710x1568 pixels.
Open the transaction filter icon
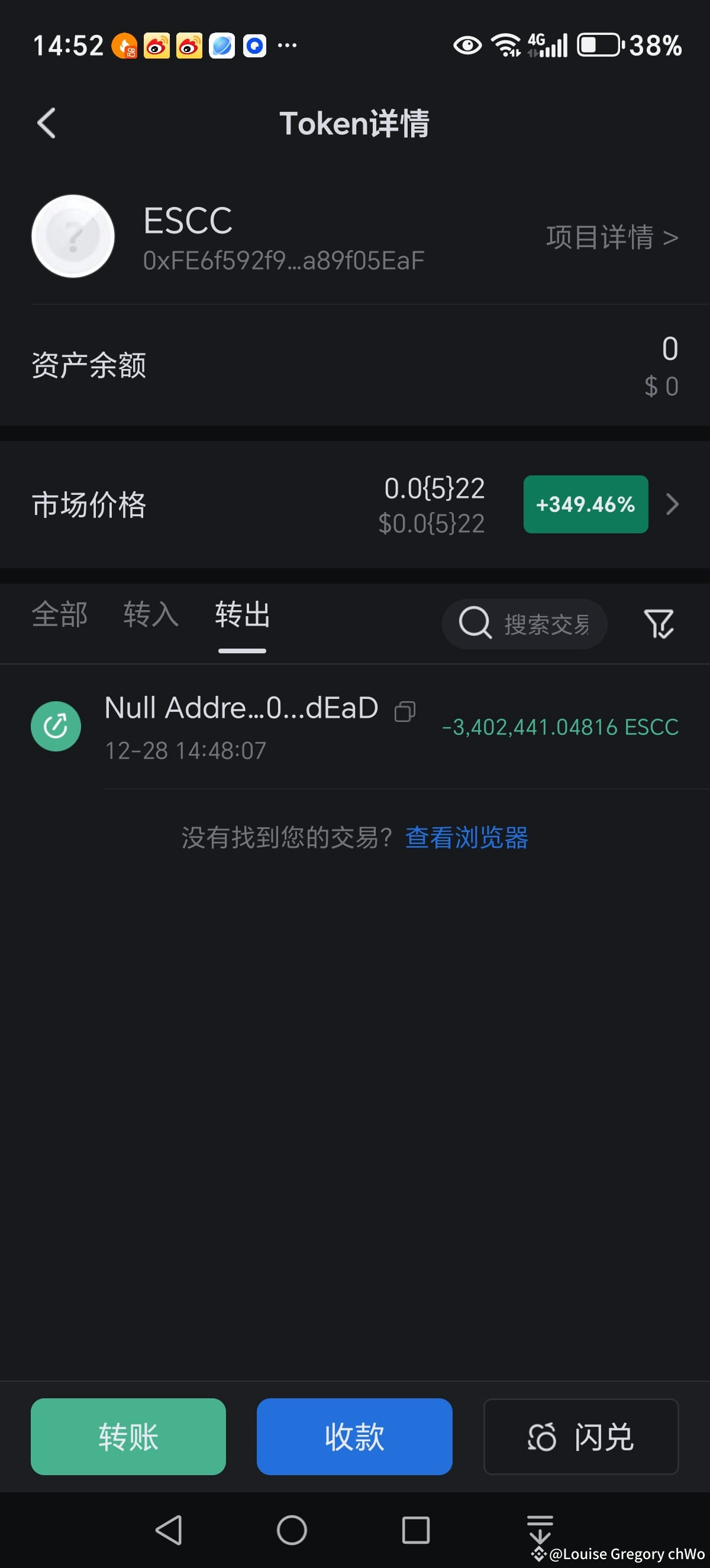click(659, 624)
